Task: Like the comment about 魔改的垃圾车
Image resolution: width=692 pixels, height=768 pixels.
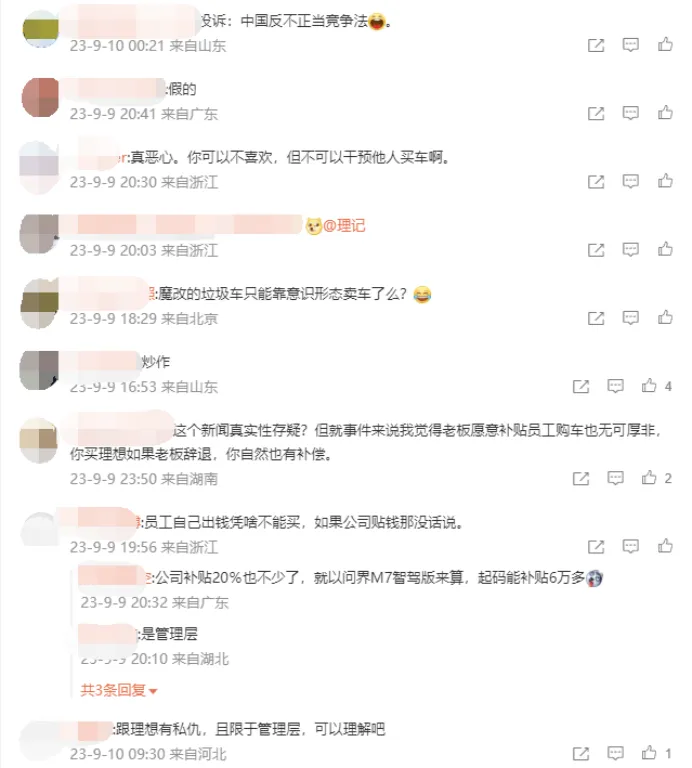Action: tap(665, 318)
